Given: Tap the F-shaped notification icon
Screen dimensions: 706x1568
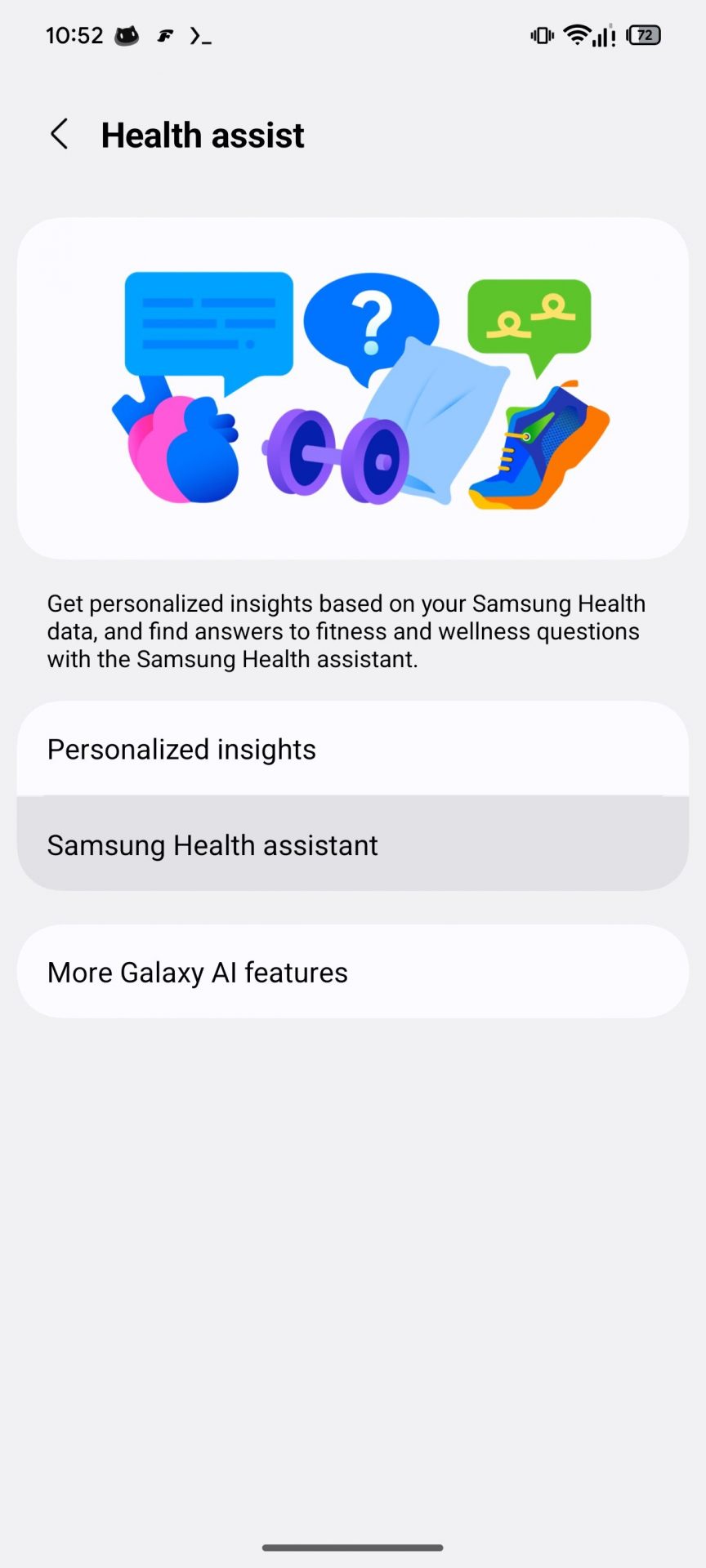Looking at the screenshot, I should (163, 35).
